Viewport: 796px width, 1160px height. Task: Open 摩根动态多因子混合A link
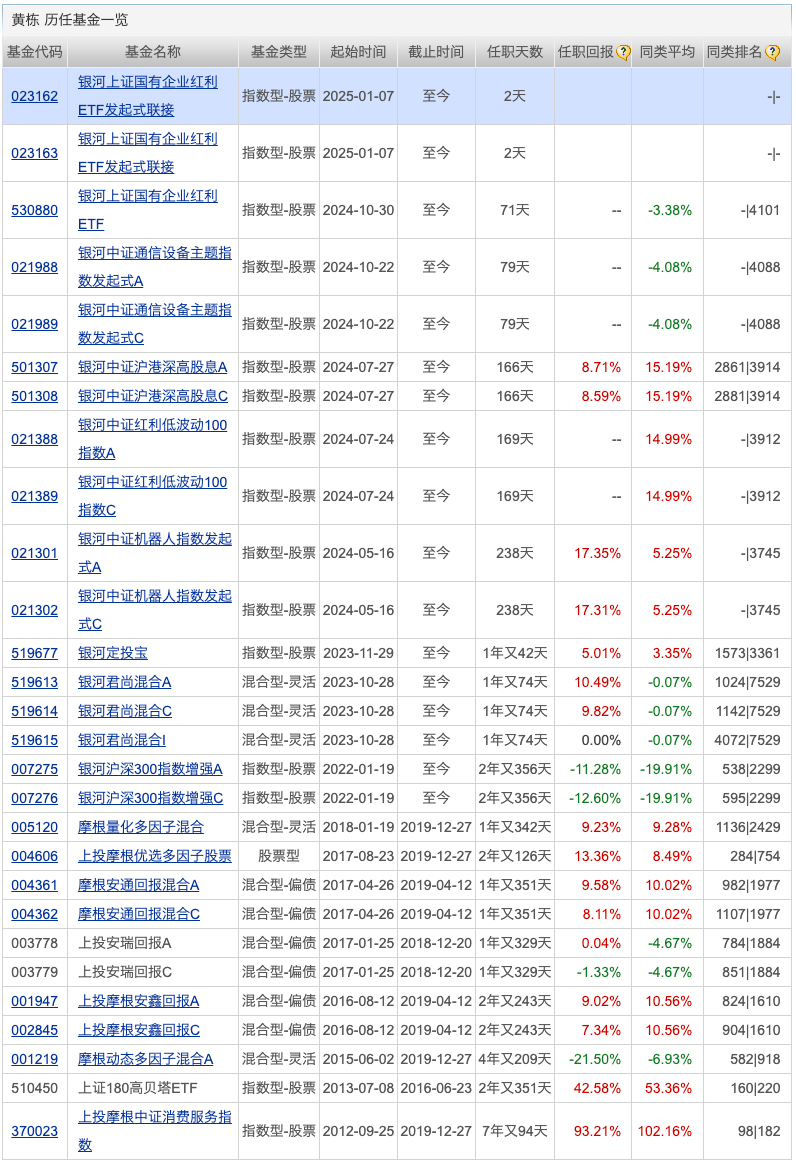tap(146, 1058)
